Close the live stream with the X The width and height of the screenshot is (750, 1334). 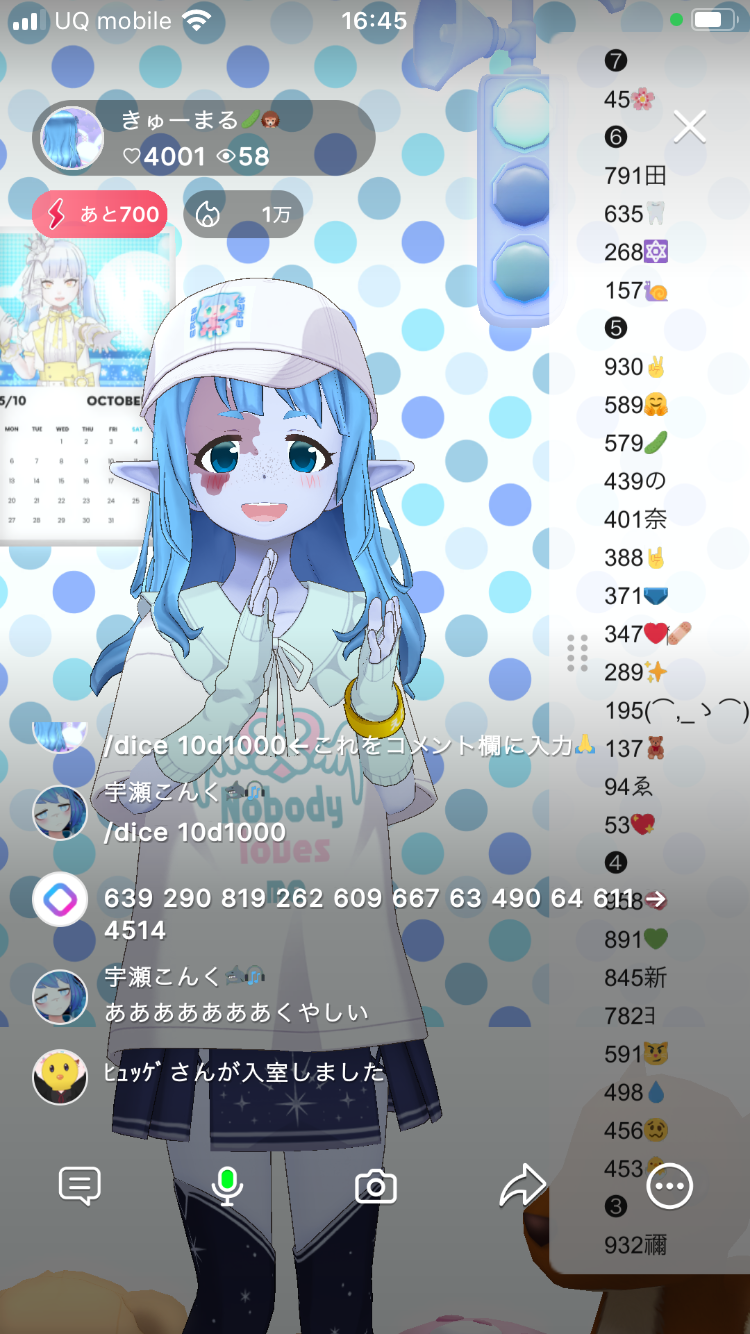pyautogui.click(x=690, y=127)
